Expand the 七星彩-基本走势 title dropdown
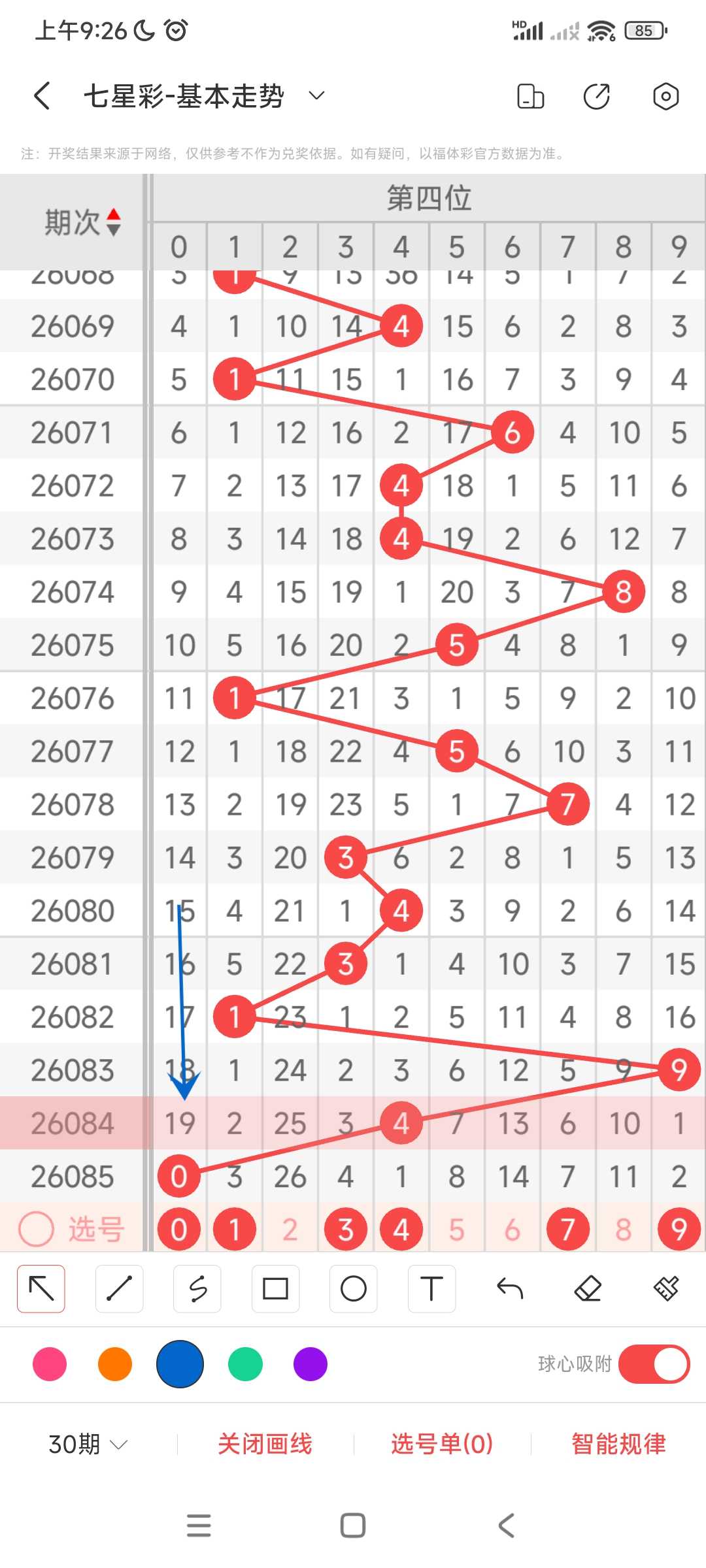706x1568 pixels. (316, 96)
